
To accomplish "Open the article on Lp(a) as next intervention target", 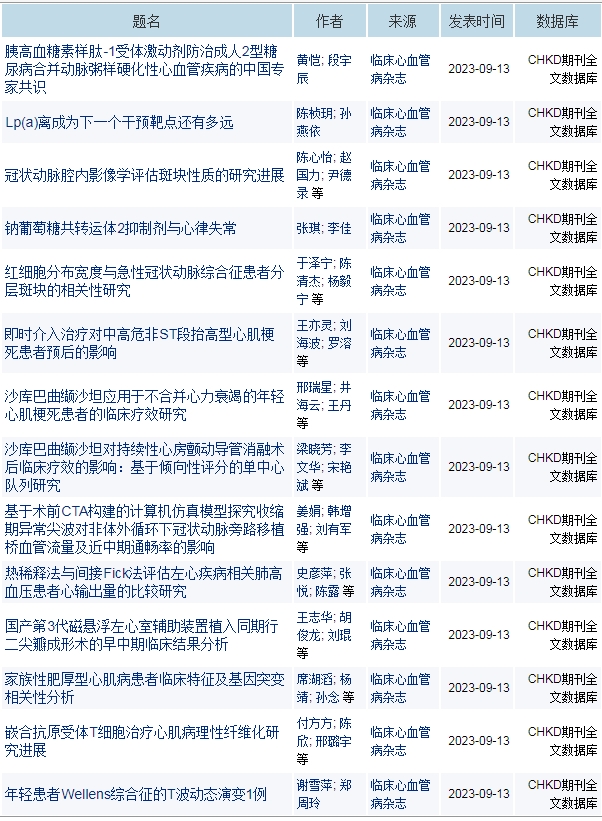I will 119,122.
